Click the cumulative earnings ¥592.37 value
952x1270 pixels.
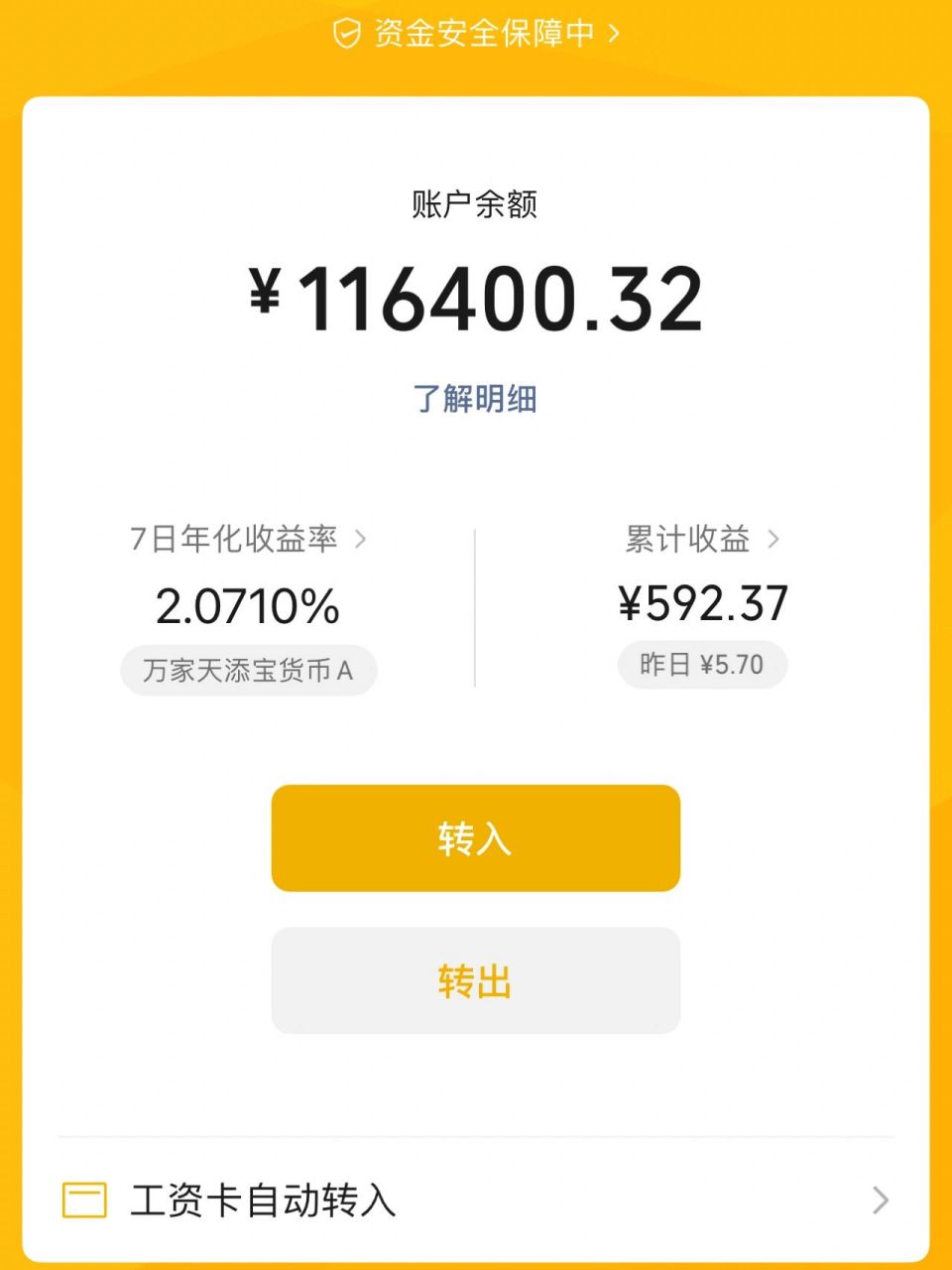(x=703, y=602)
